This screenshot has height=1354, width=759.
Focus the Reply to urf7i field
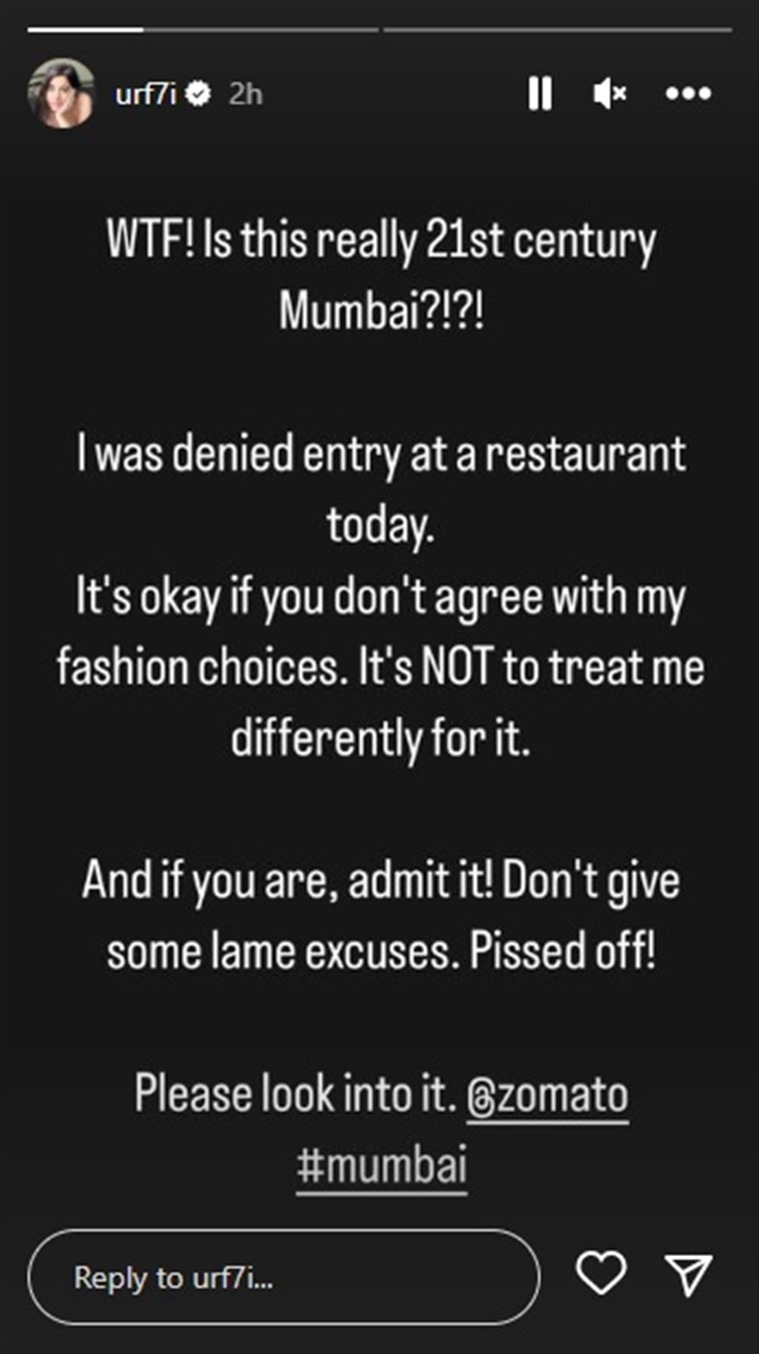(283, 1278)
